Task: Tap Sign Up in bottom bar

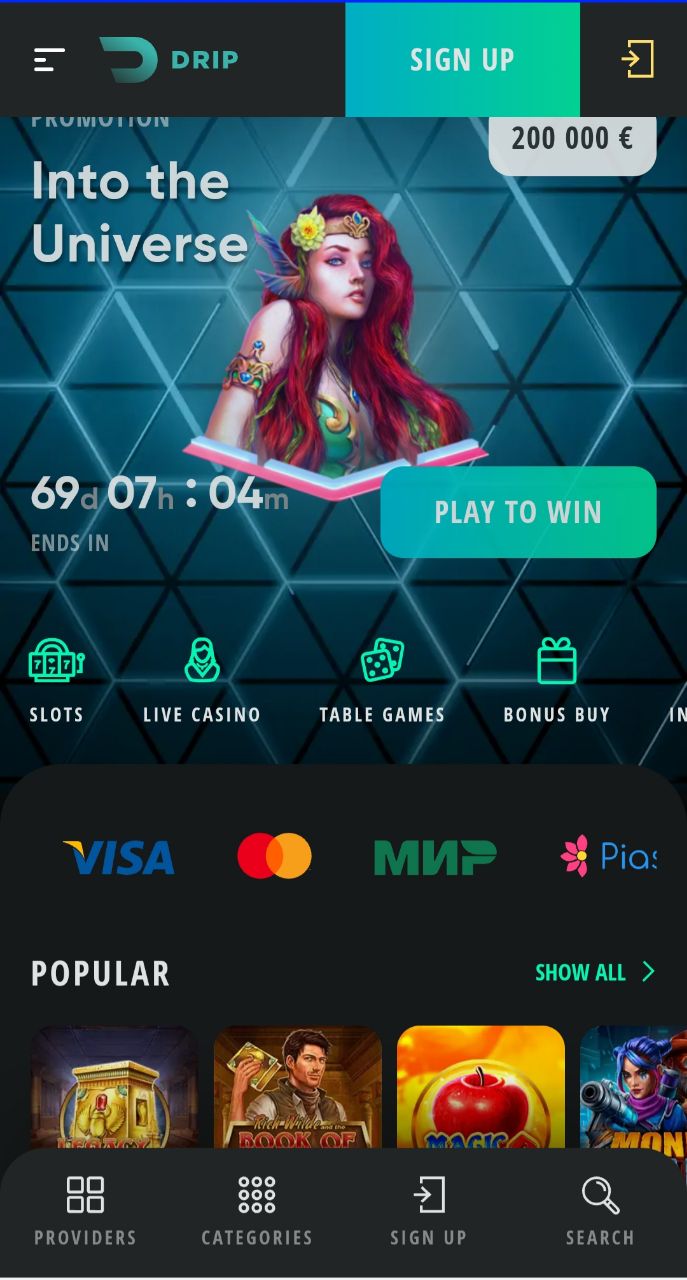Action: [428, 1211]
